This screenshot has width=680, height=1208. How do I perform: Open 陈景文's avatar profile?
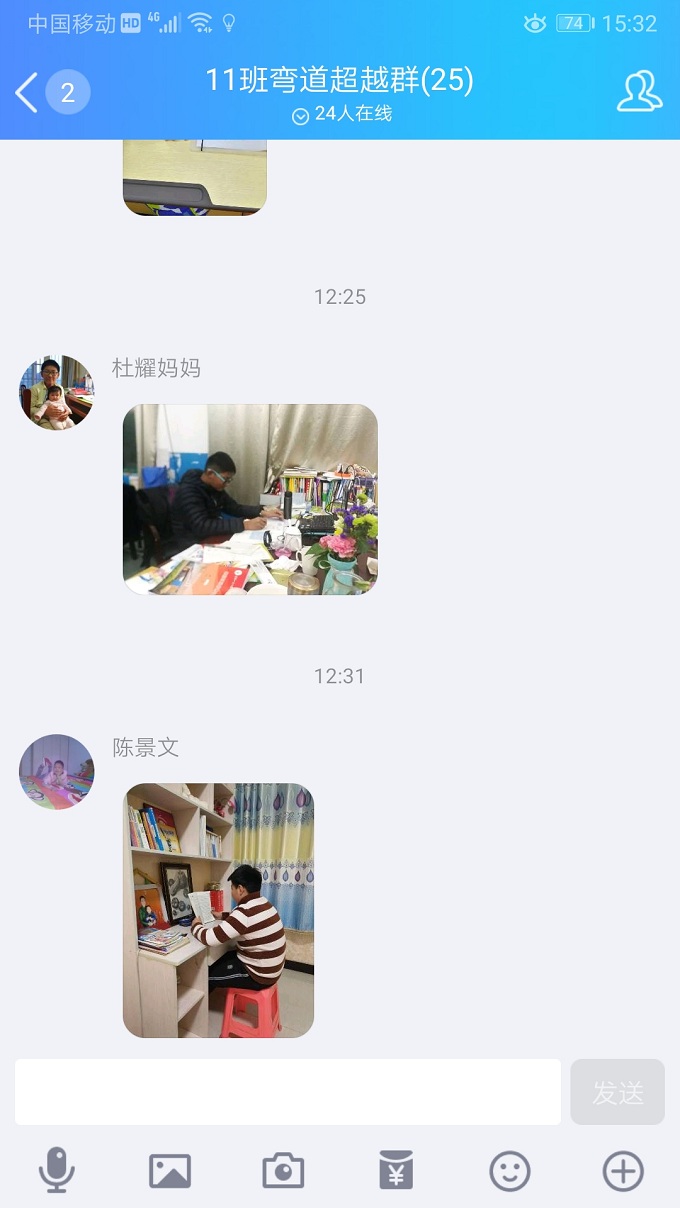pos(56,771)
